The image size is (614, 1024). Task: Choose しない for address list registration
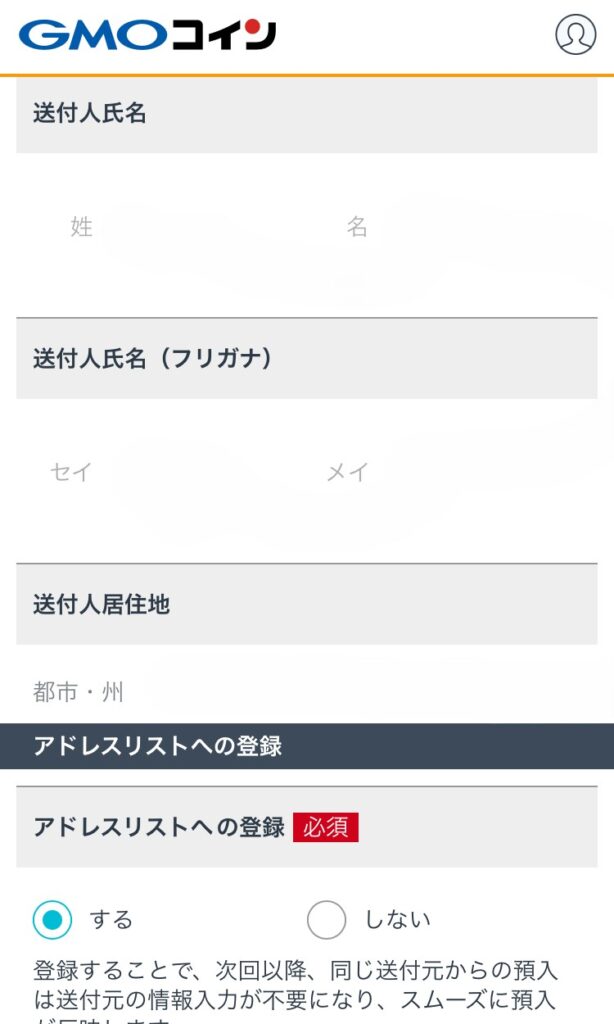click(x=326, y=920)
